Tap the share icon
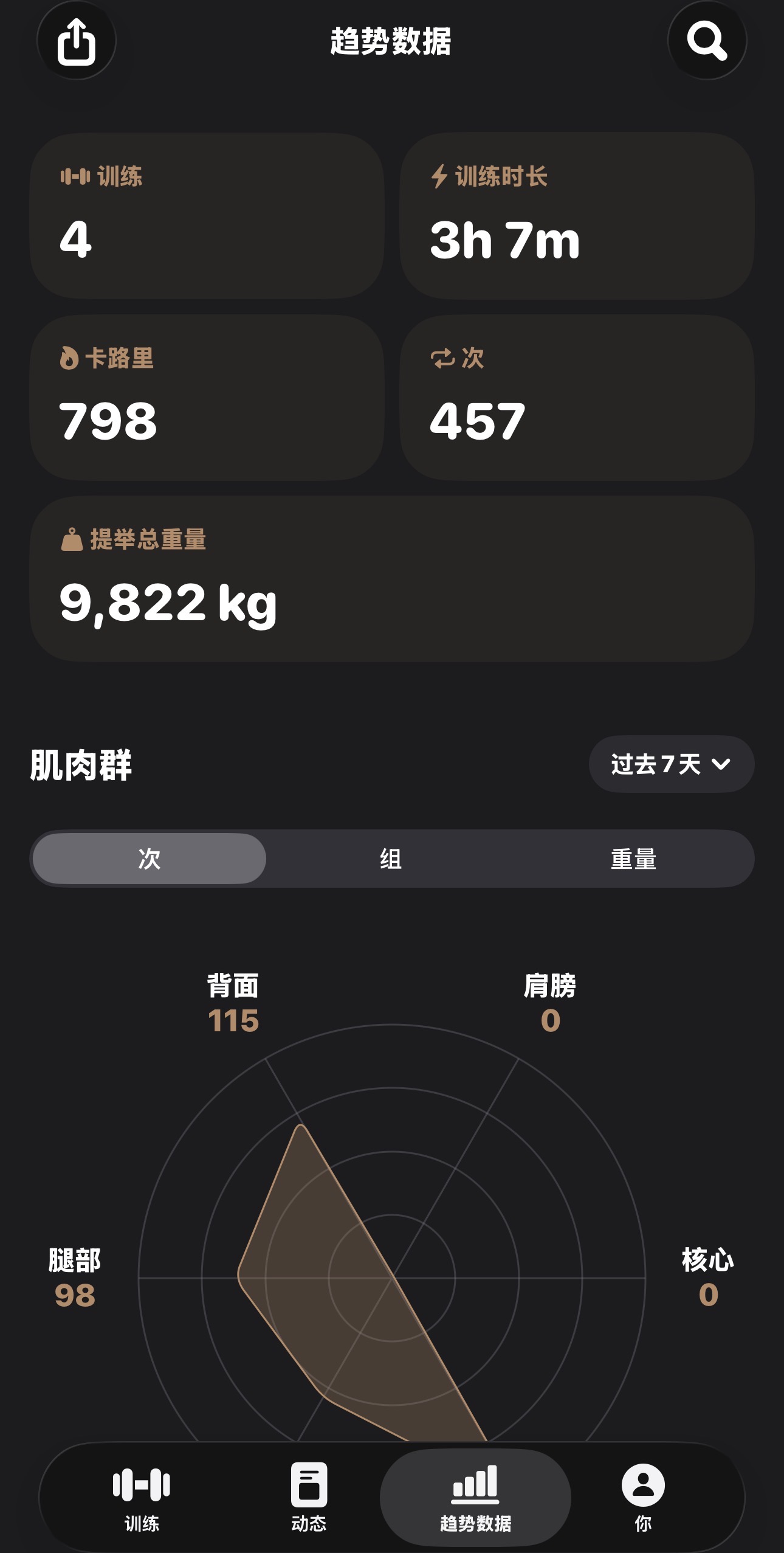This screenshot has height=1553, width=784. (x=77, y=41)
